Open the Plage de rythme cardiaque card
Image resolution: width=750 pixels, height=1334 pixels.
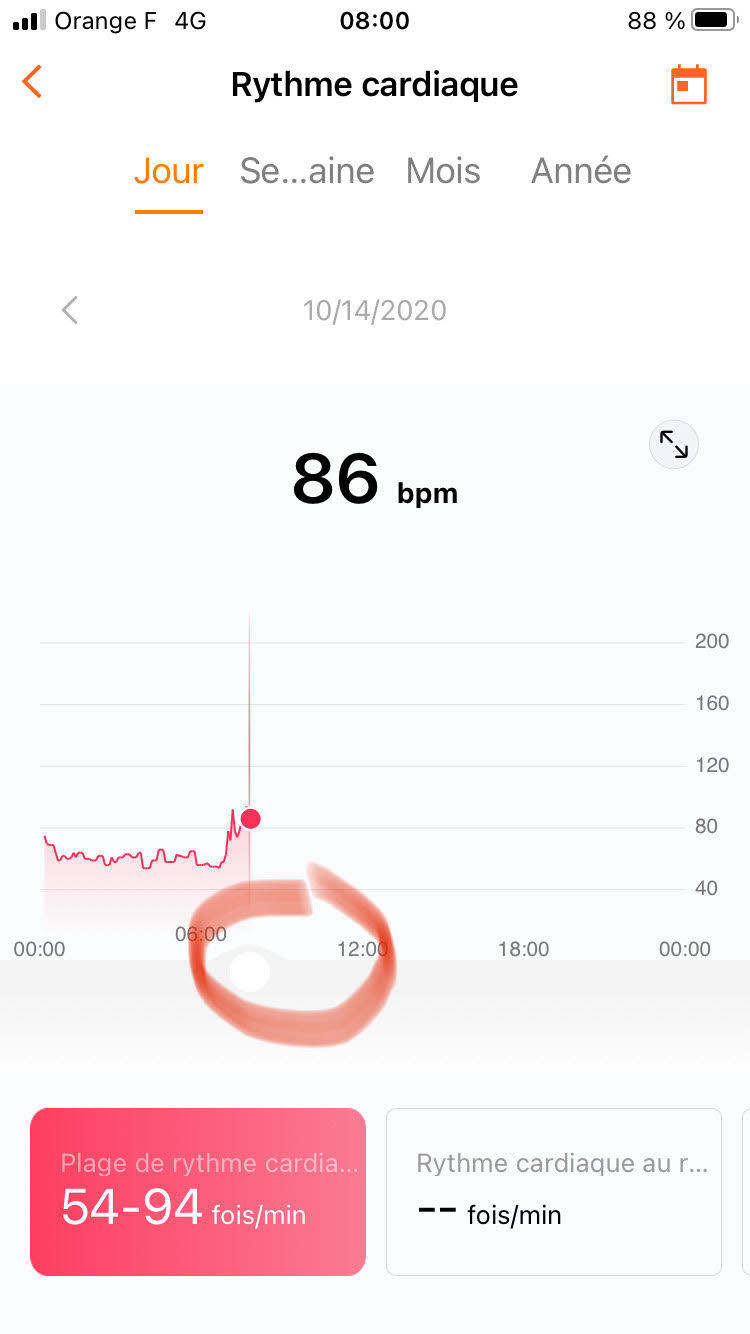[197, 1190]
